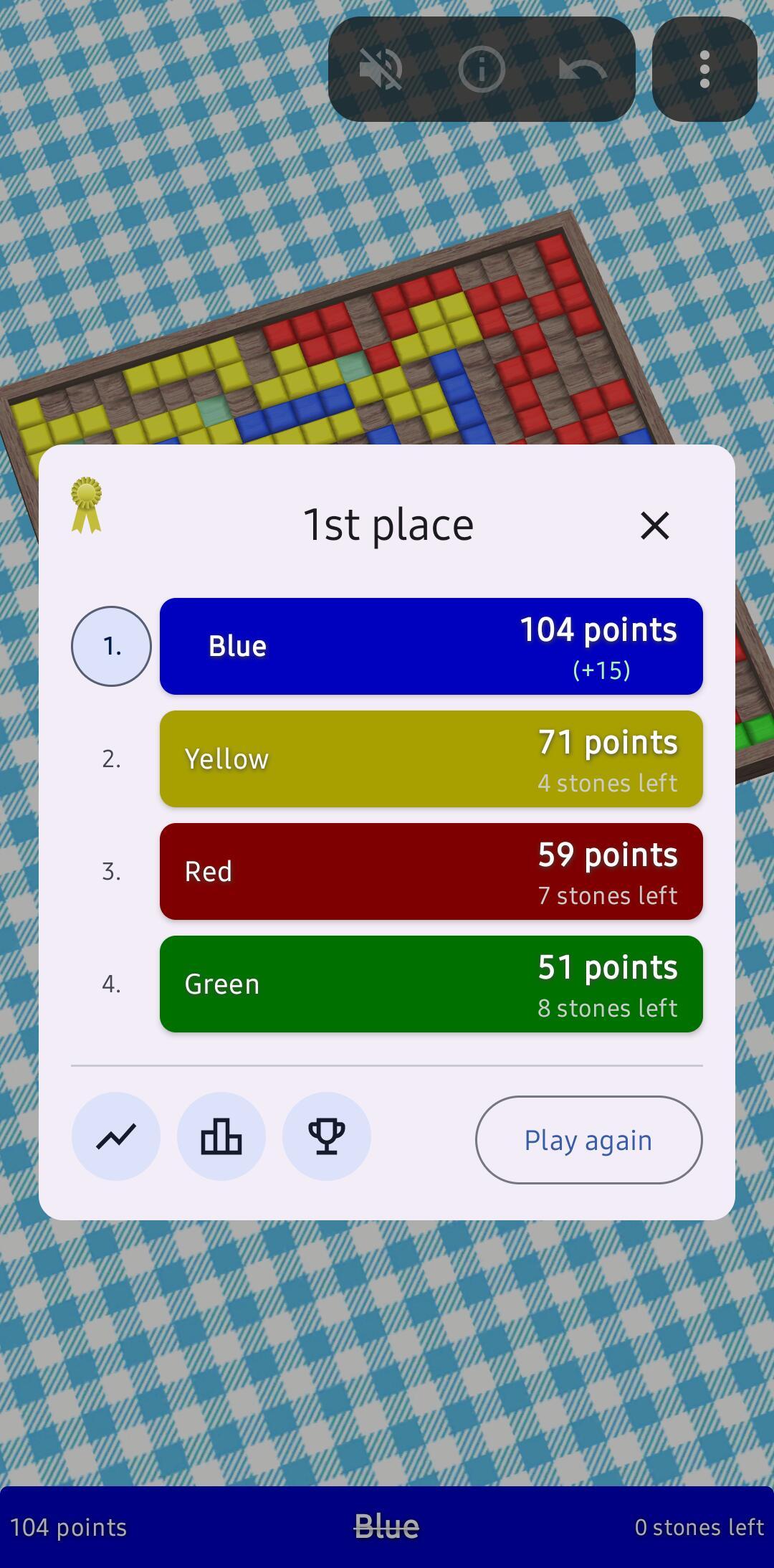Open the overflow menu
The height and width of the screenshot is (1568, 774).
coord(704,70)
